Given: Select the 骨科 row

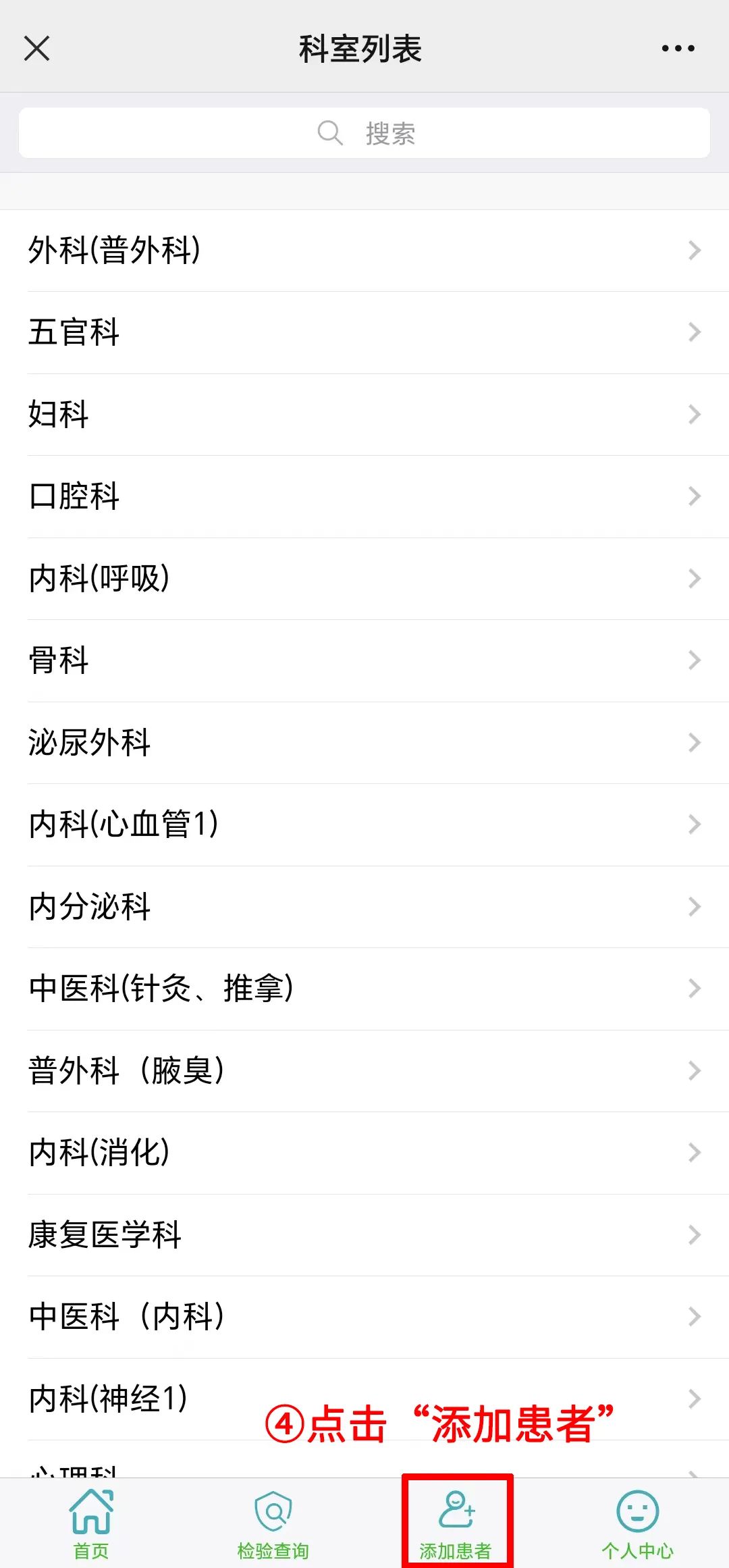Looking at the screenshot, I should pyautogui.click(x=364, y=660).
